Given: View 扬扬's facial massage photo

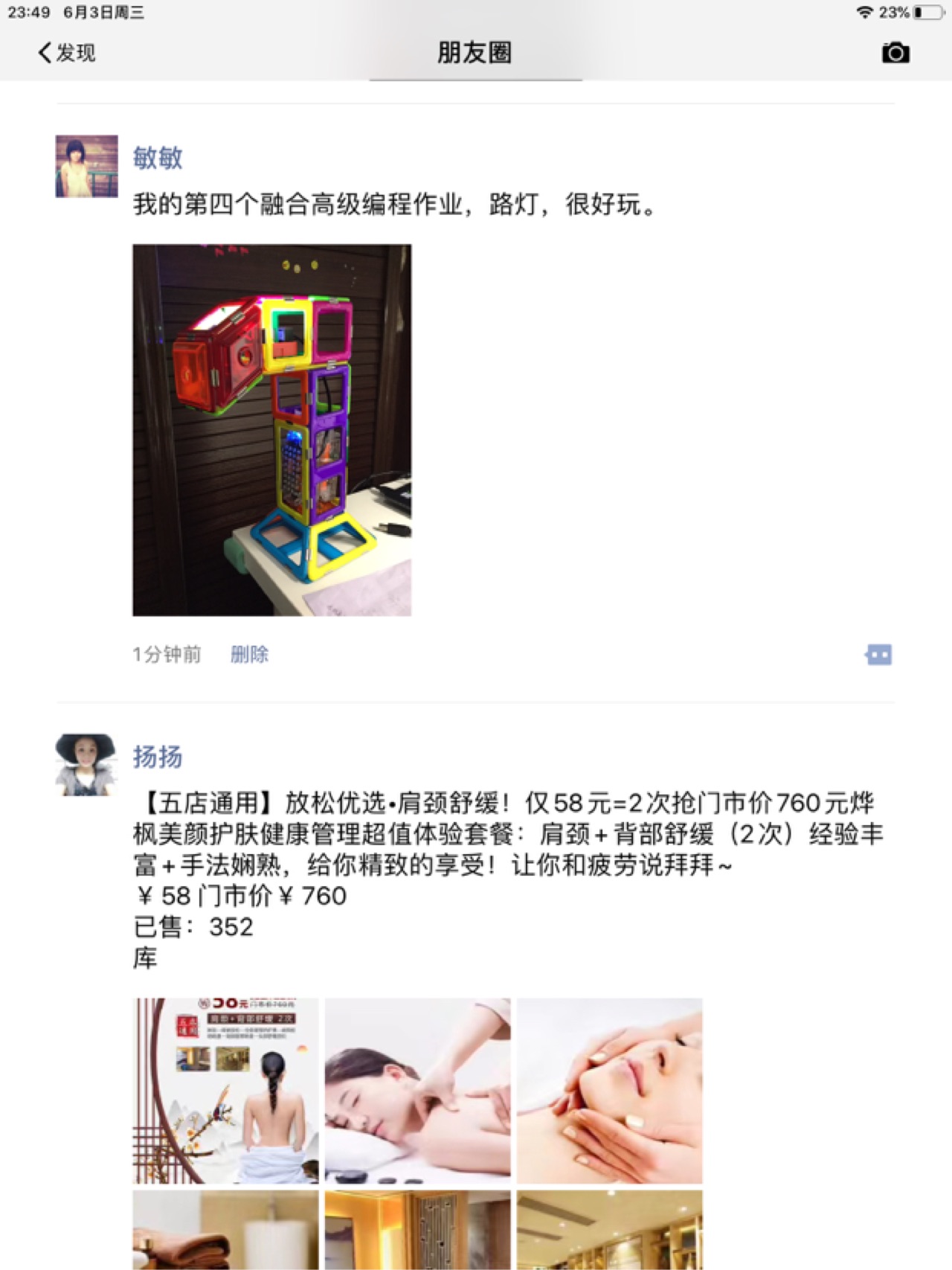Looking at the screenshot, I should (609, 1090).
